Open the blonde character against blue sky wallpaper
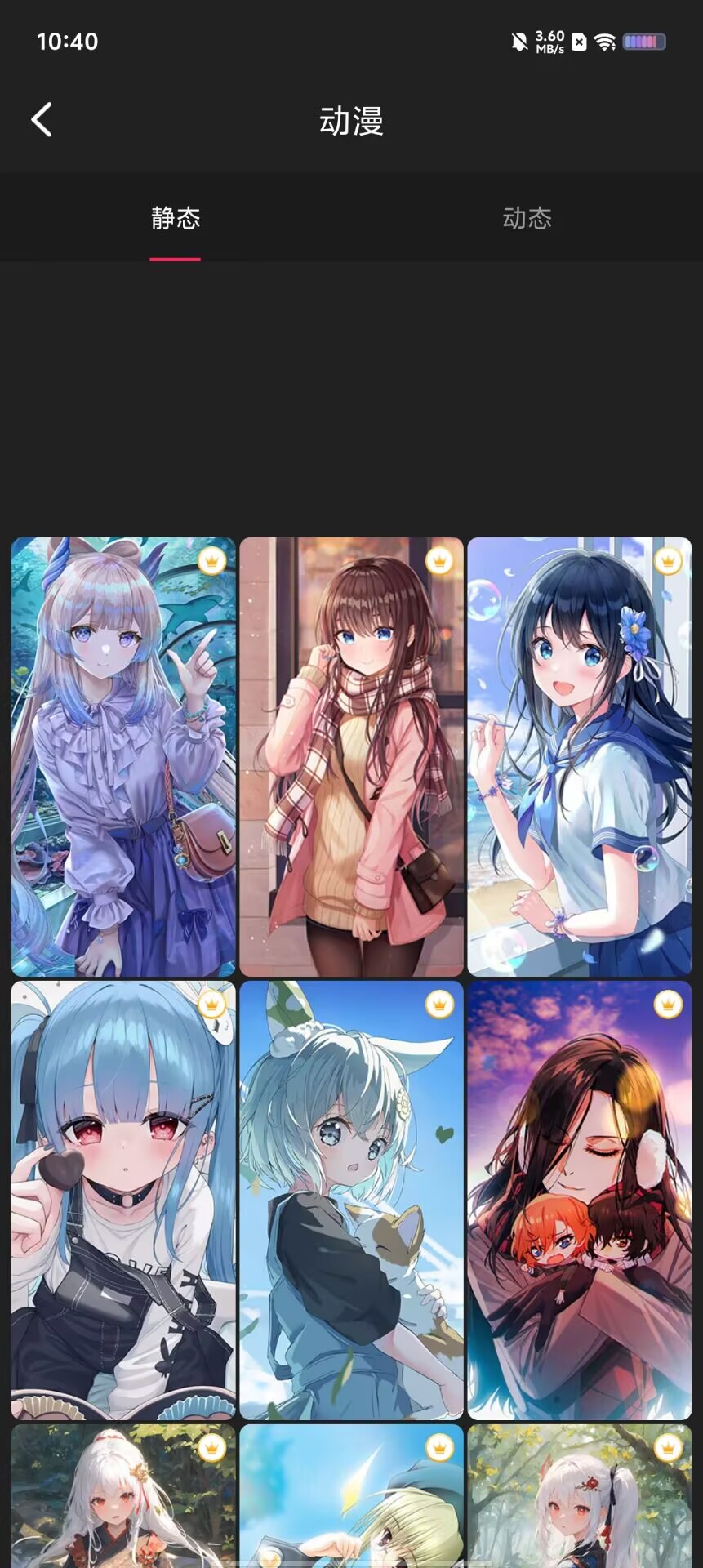This screenshot has height=1568, width=703. tap(351, 1496)
